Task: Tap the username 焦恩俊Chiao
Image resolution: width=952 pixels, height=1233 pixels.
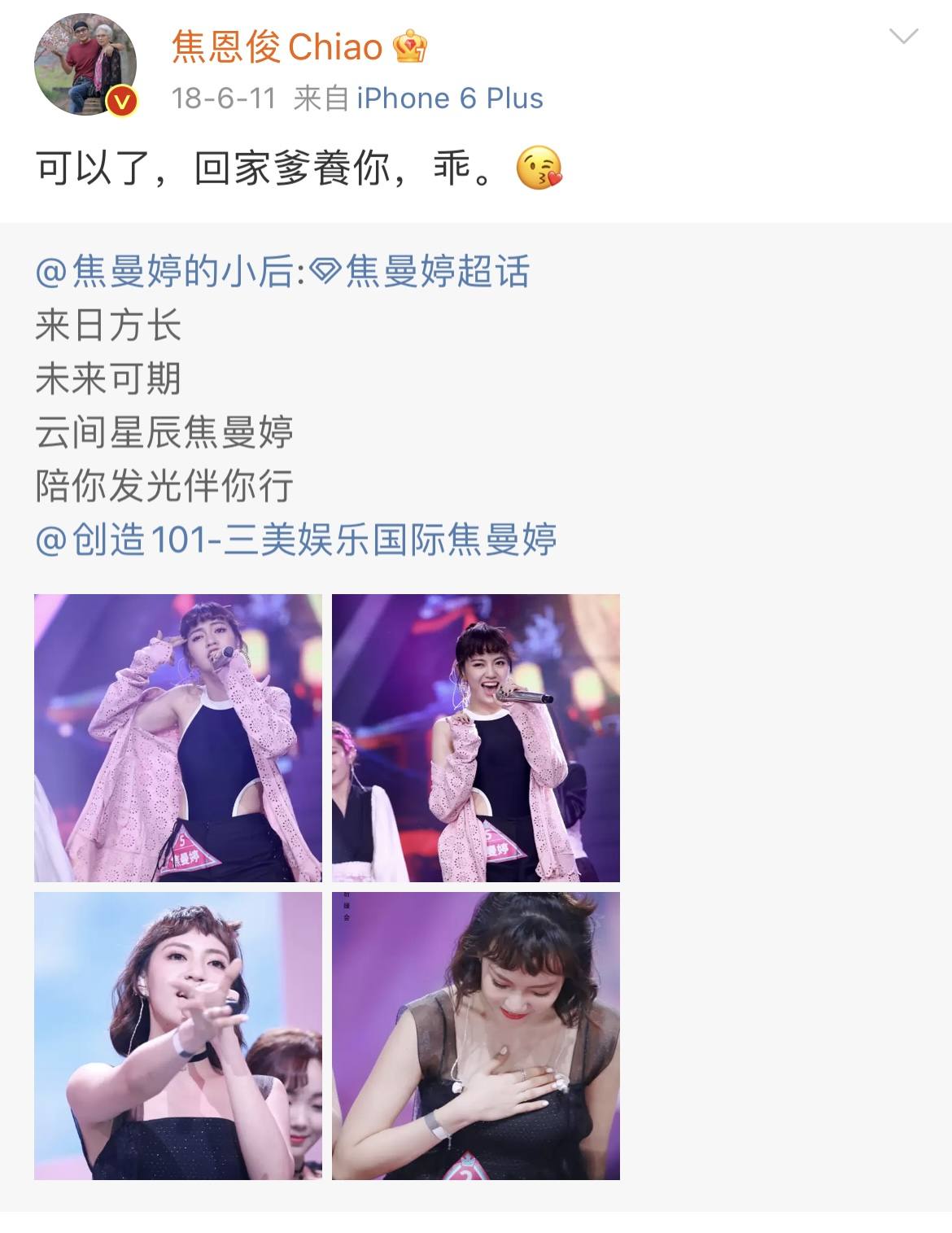Action: tap(277, 47)
